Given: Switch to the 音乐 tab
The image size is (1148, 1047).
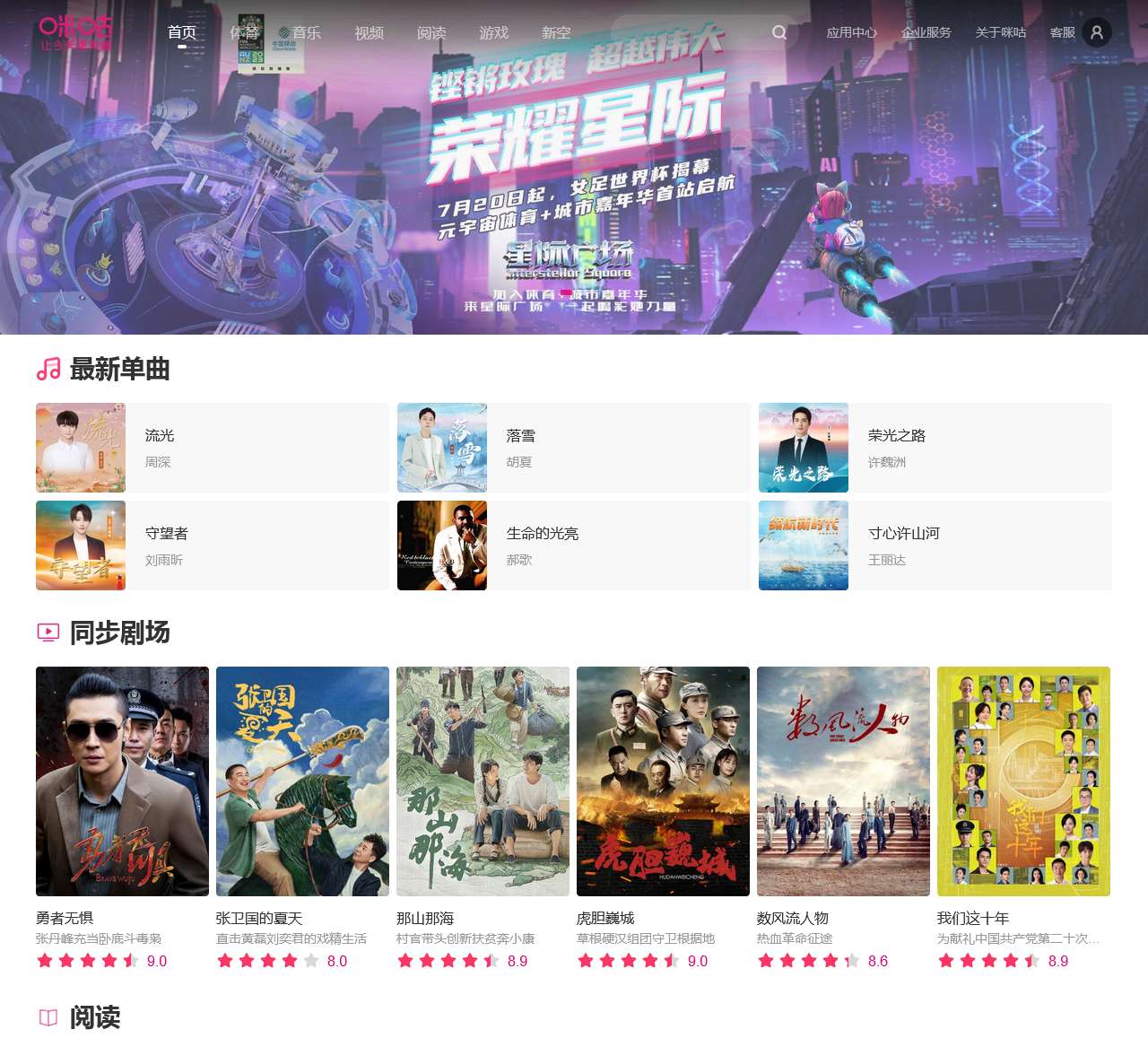Looking at the screenshot, I should coord(307,32).
